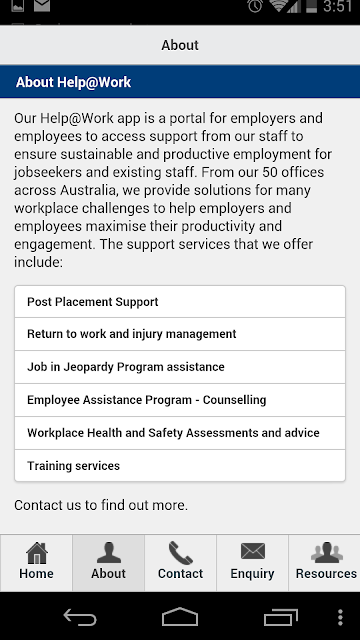Open Post Placement Support
Screen dimensions: 360x640
coord(180,302)
